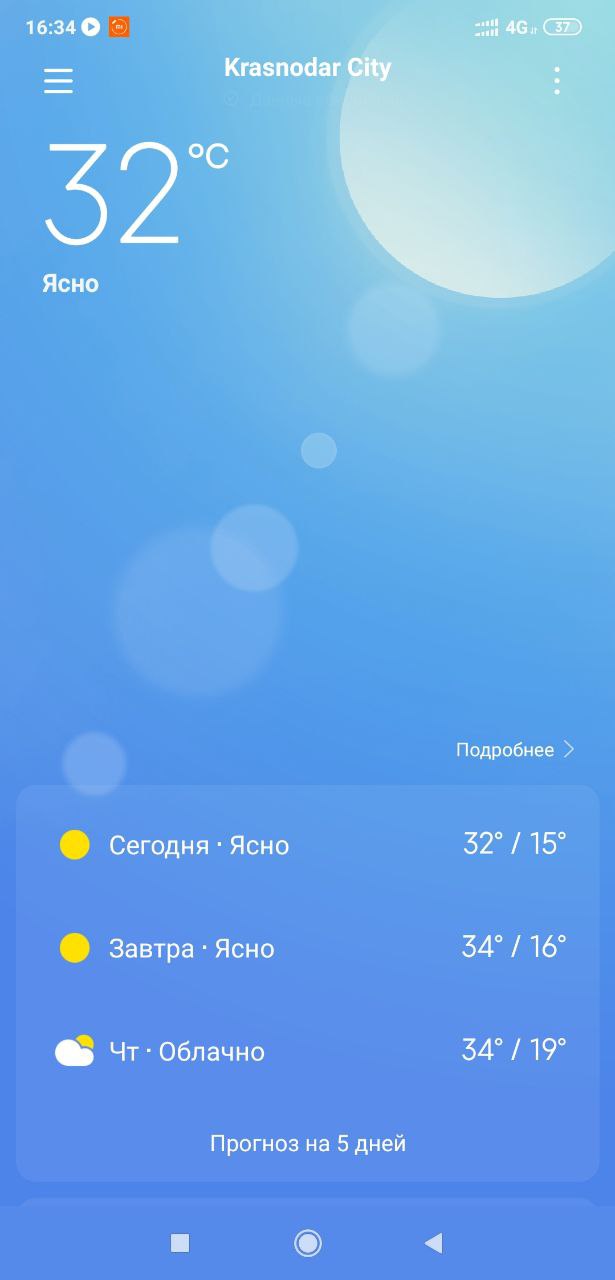Go back with the system back button
Viewport: 615px width, 1280px height.
pyautogui.click(x=433, y=1243)
